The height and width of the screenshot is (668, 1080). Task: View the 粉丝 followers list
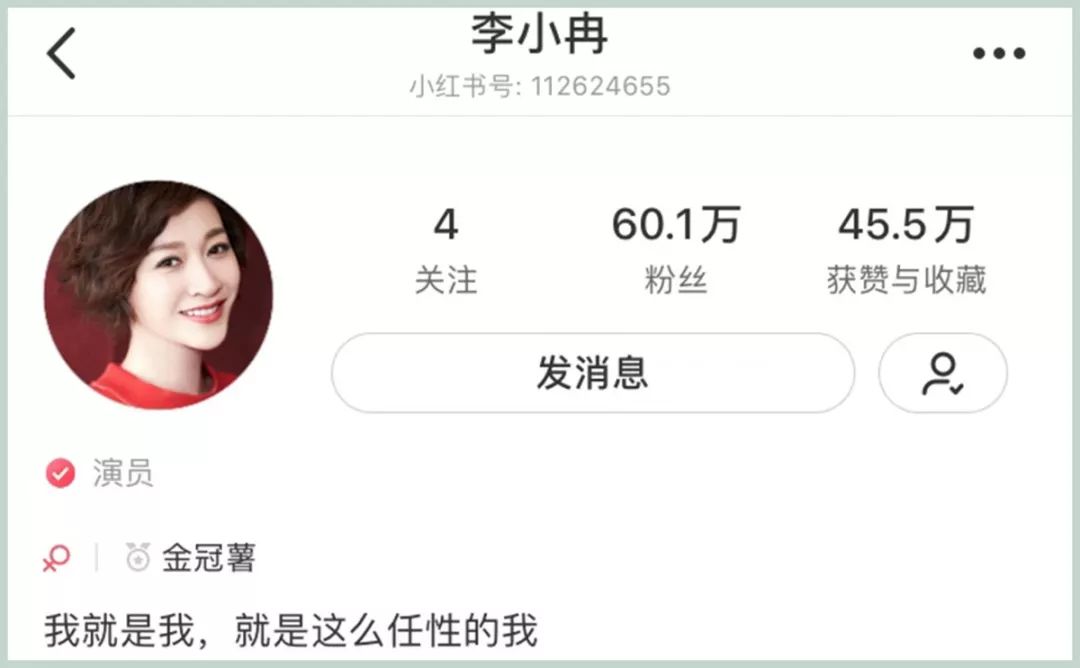coord(676,250)
